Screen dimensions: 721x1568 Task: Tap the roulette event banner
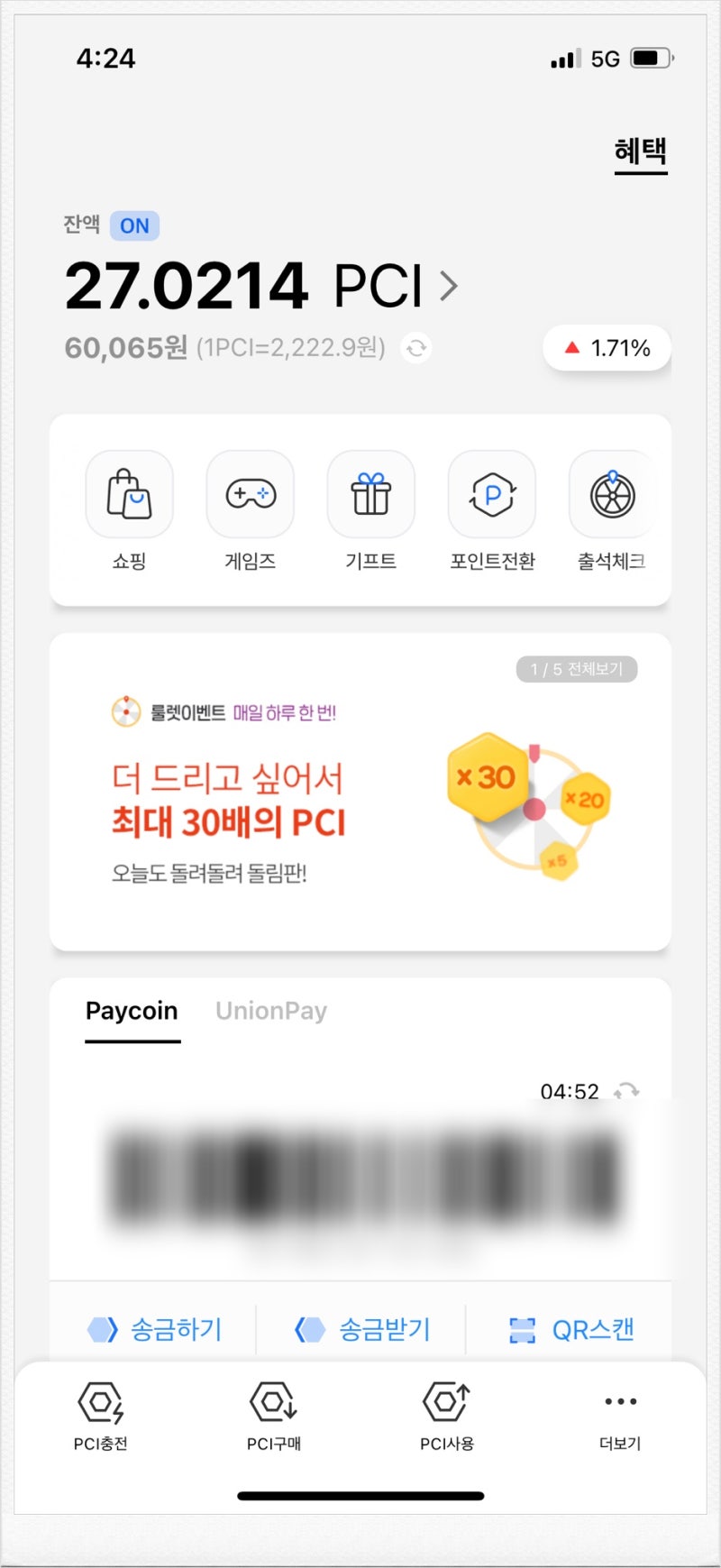359,792
